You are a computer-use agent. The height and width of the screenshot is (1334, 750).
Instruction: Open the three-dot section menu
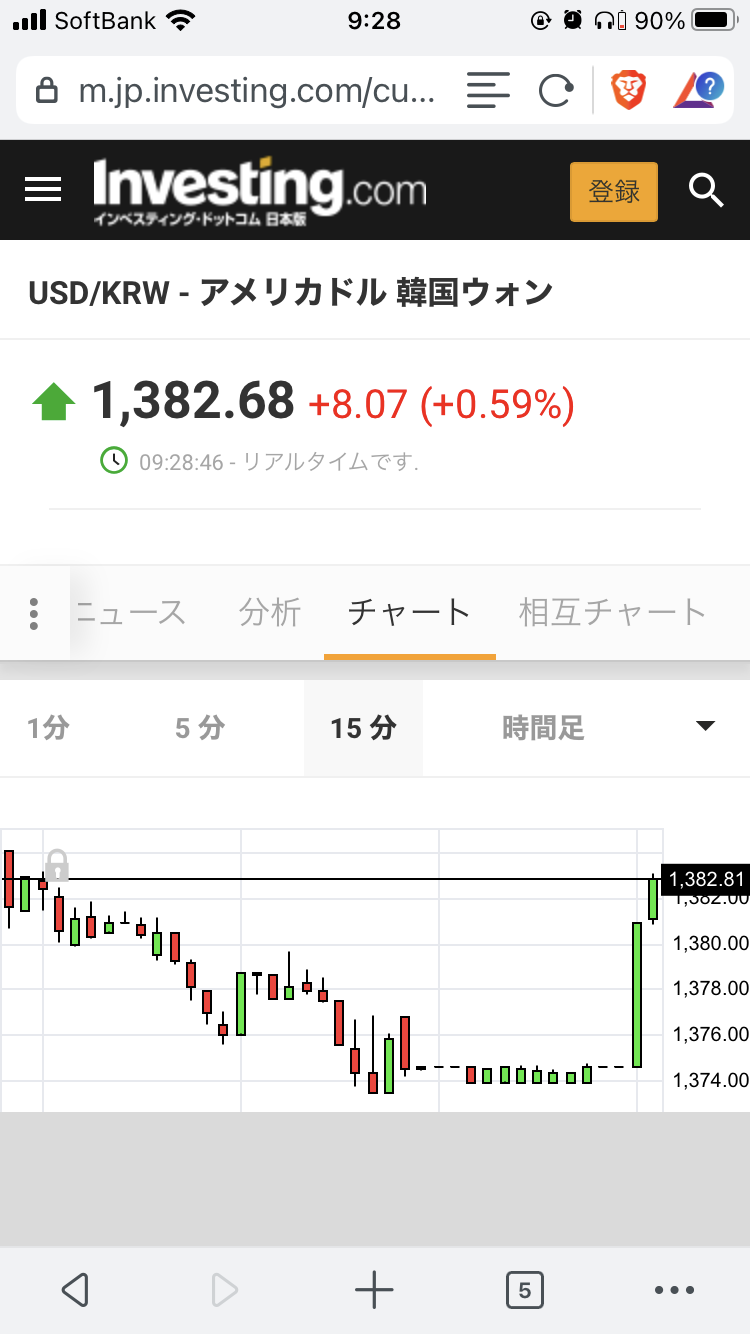click(x=34, y=613)
